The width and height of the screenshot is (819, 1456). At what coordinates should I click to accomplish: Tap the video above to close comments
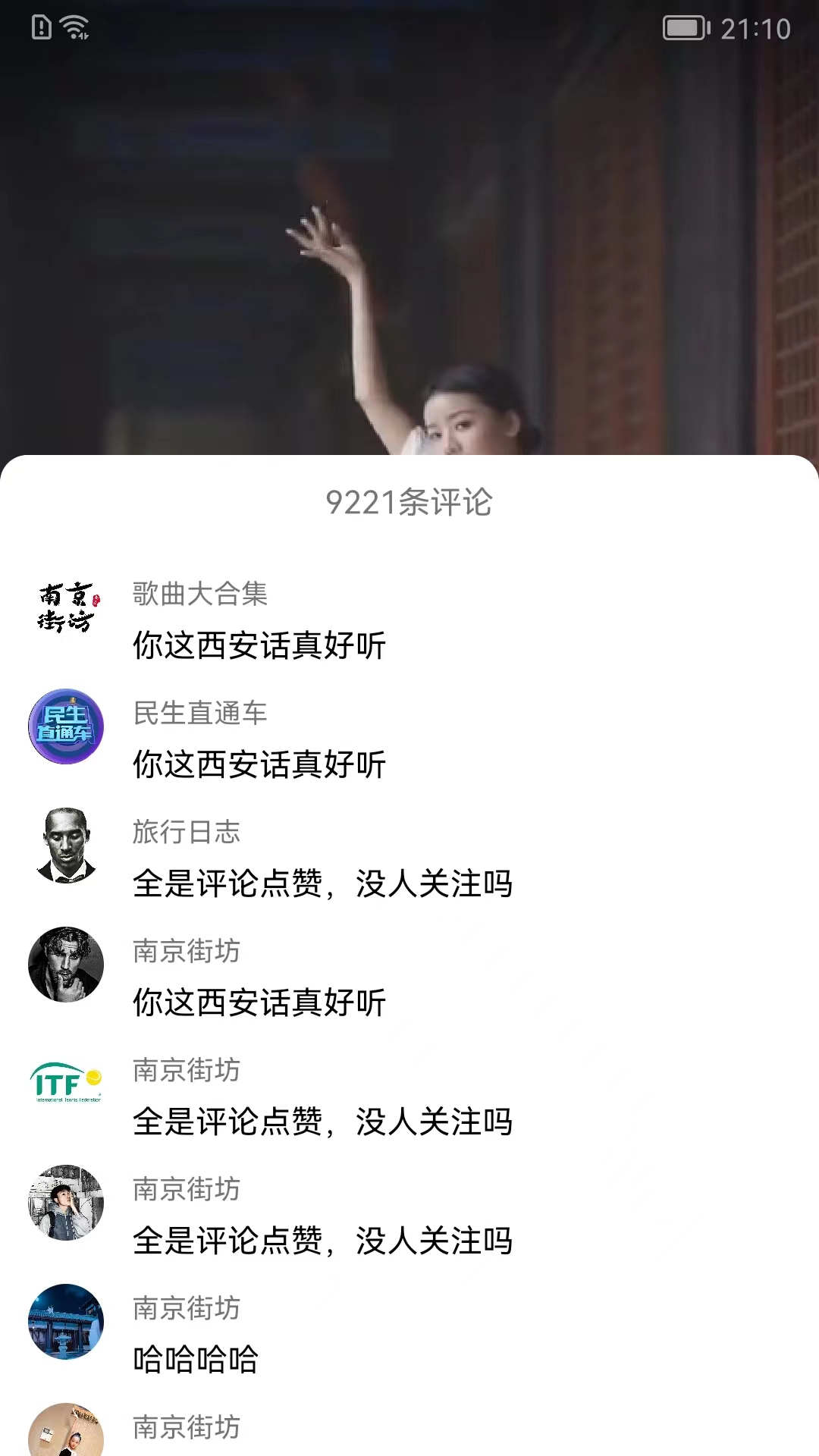click(409, 227)
